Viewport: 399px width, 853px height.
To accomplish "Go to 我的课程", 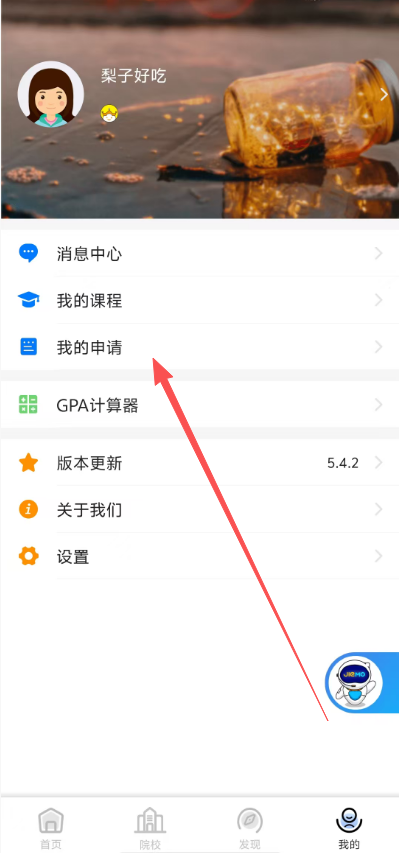I will (x=199, y=300).
